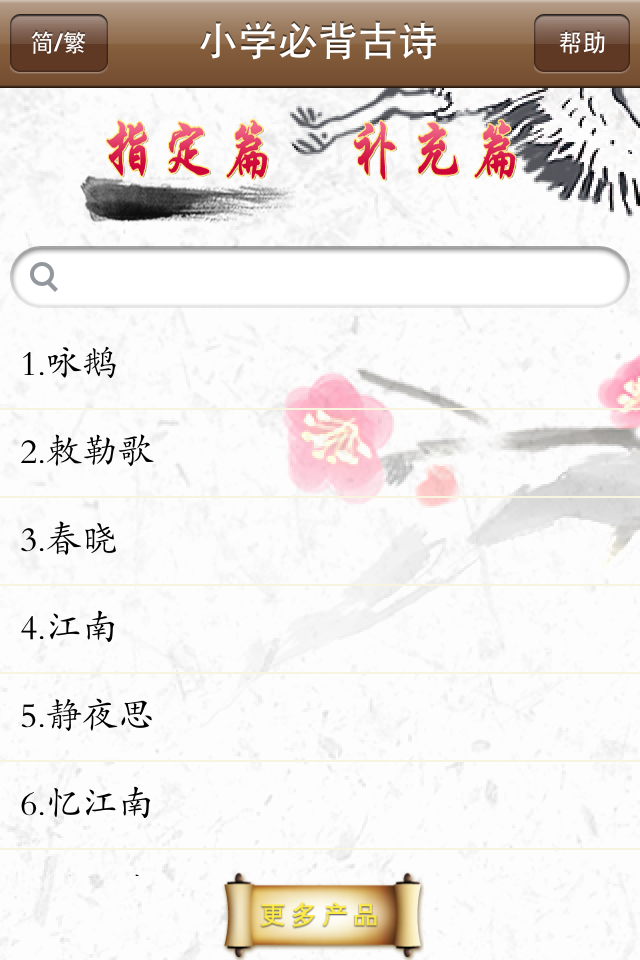Switch to the 补充篇 tab
This screenshot has width=640, height=960.
coord(435,153)
